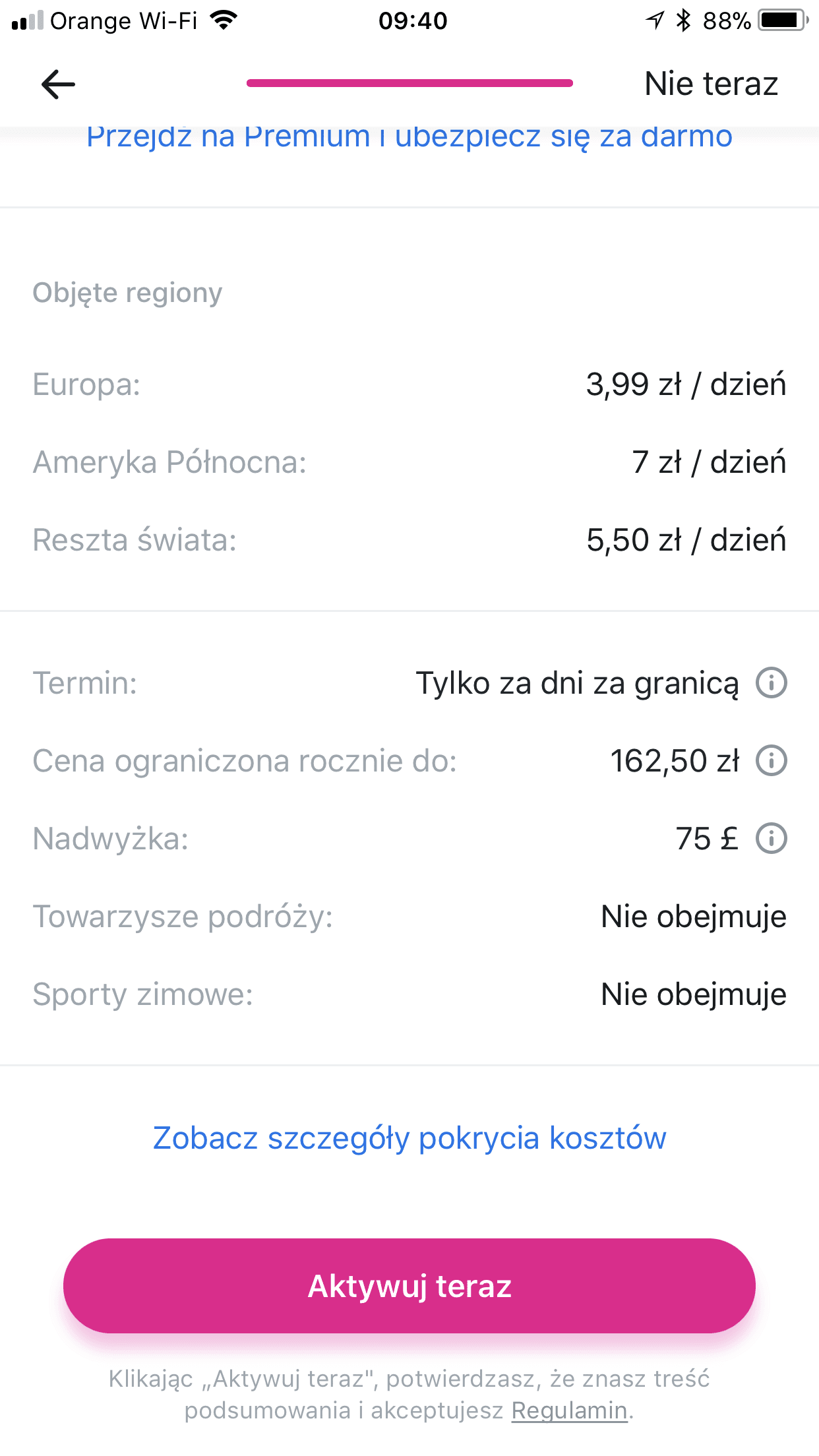
Task: Open info icon for Nadwyżka
Action: tap(772, 838)
